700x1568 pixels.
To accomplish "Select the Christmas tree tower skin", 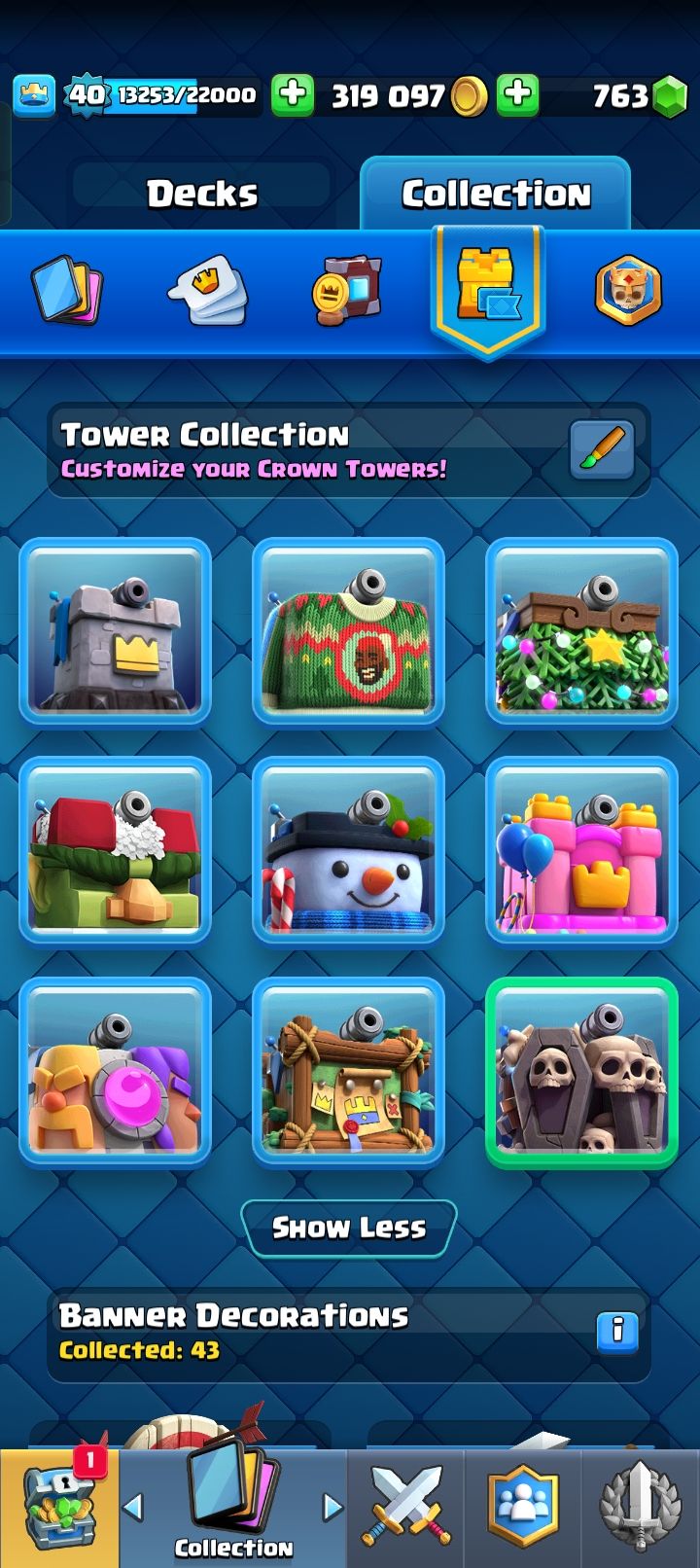I will tap(581, 632).
